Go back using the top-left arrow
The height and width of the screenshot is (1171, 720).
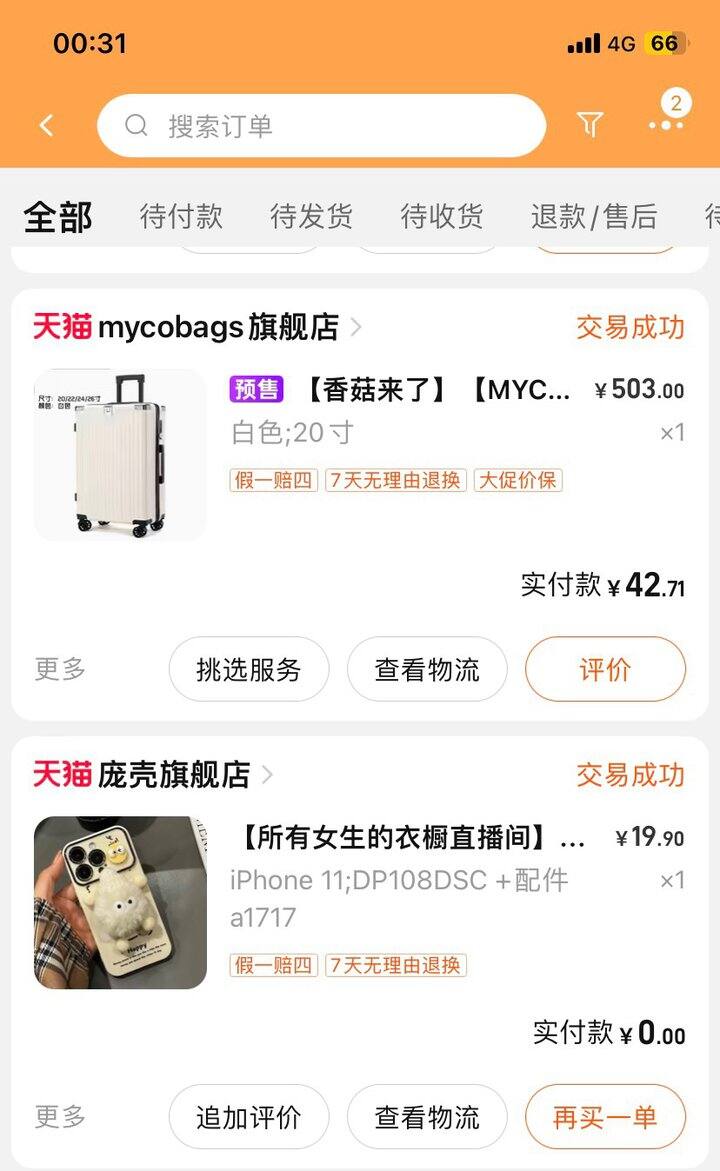click(x=46, y=125)
